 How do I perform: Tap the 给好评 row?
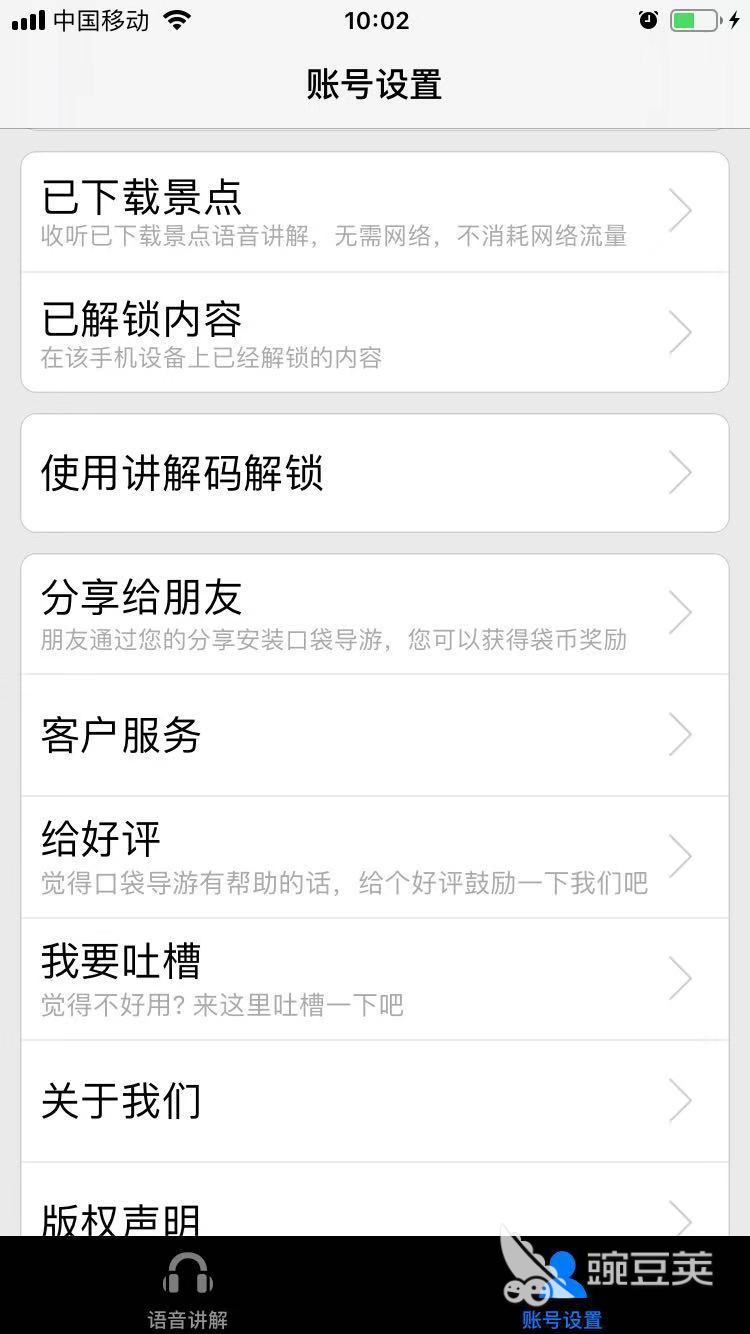pos(374,857)
